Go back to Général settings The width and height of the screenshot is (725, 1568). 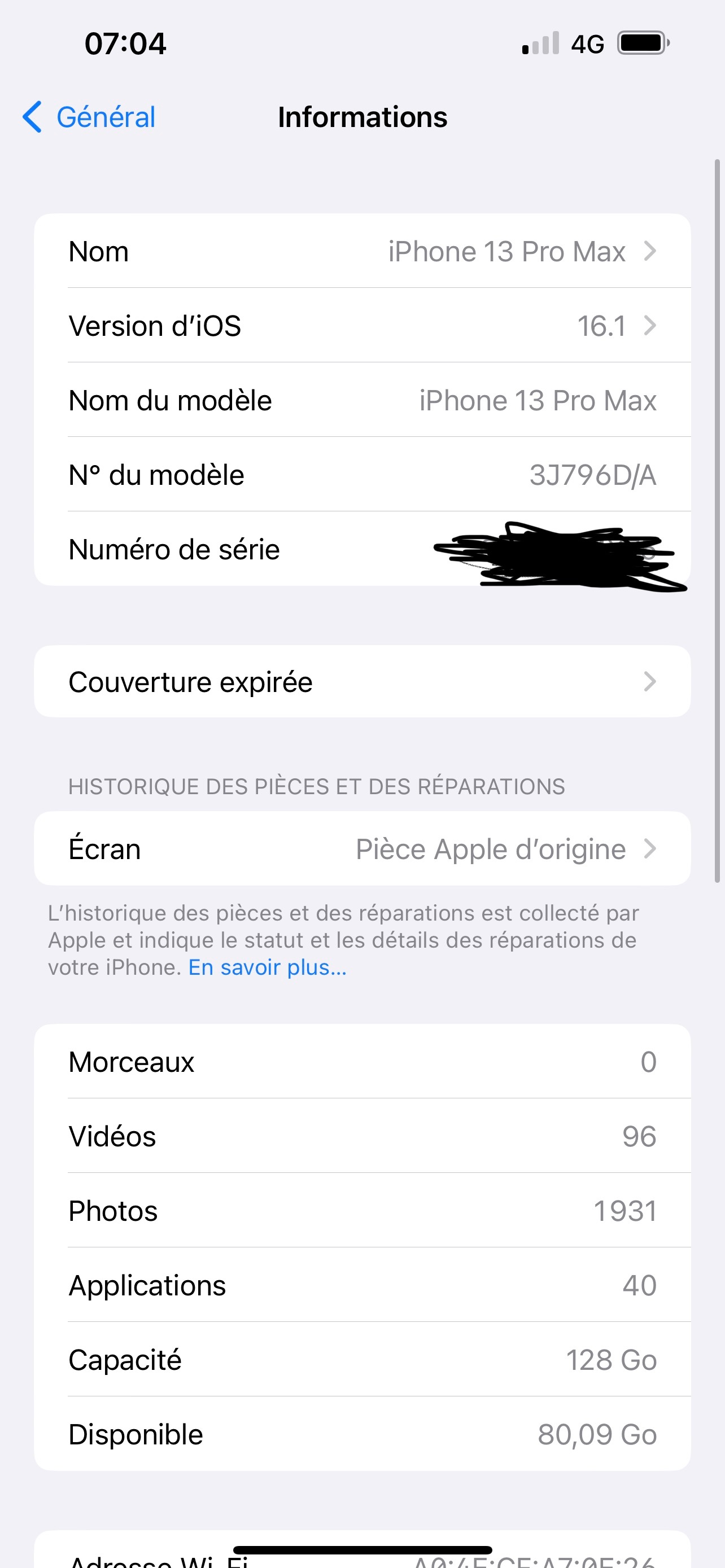(x=89, y=117)
